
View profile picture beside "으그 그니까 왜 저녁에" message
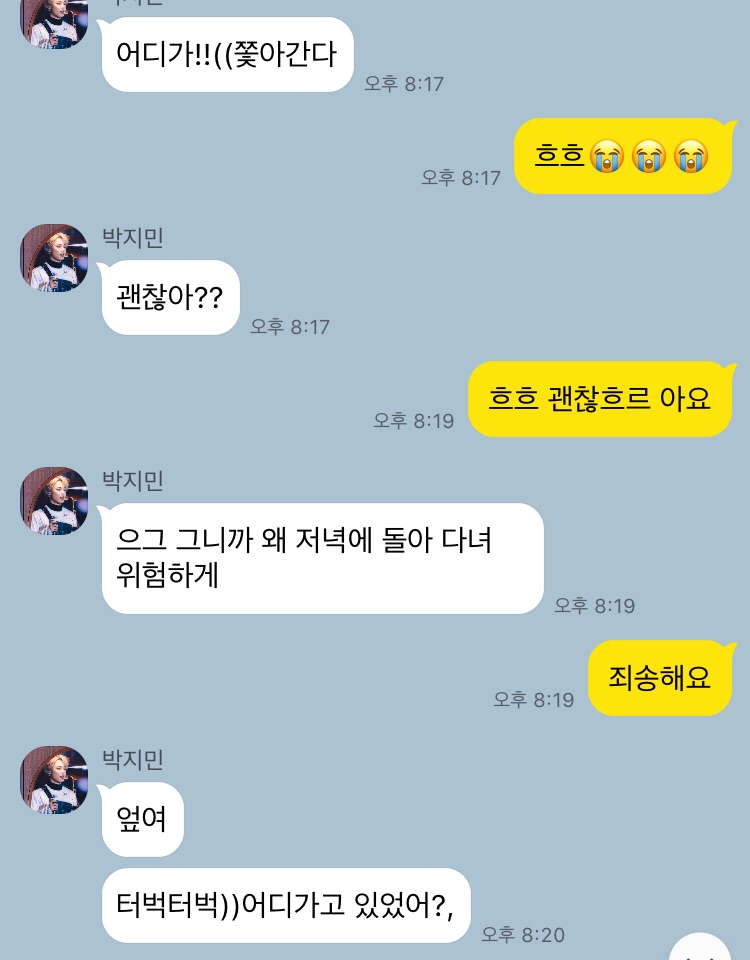point(54,501)
